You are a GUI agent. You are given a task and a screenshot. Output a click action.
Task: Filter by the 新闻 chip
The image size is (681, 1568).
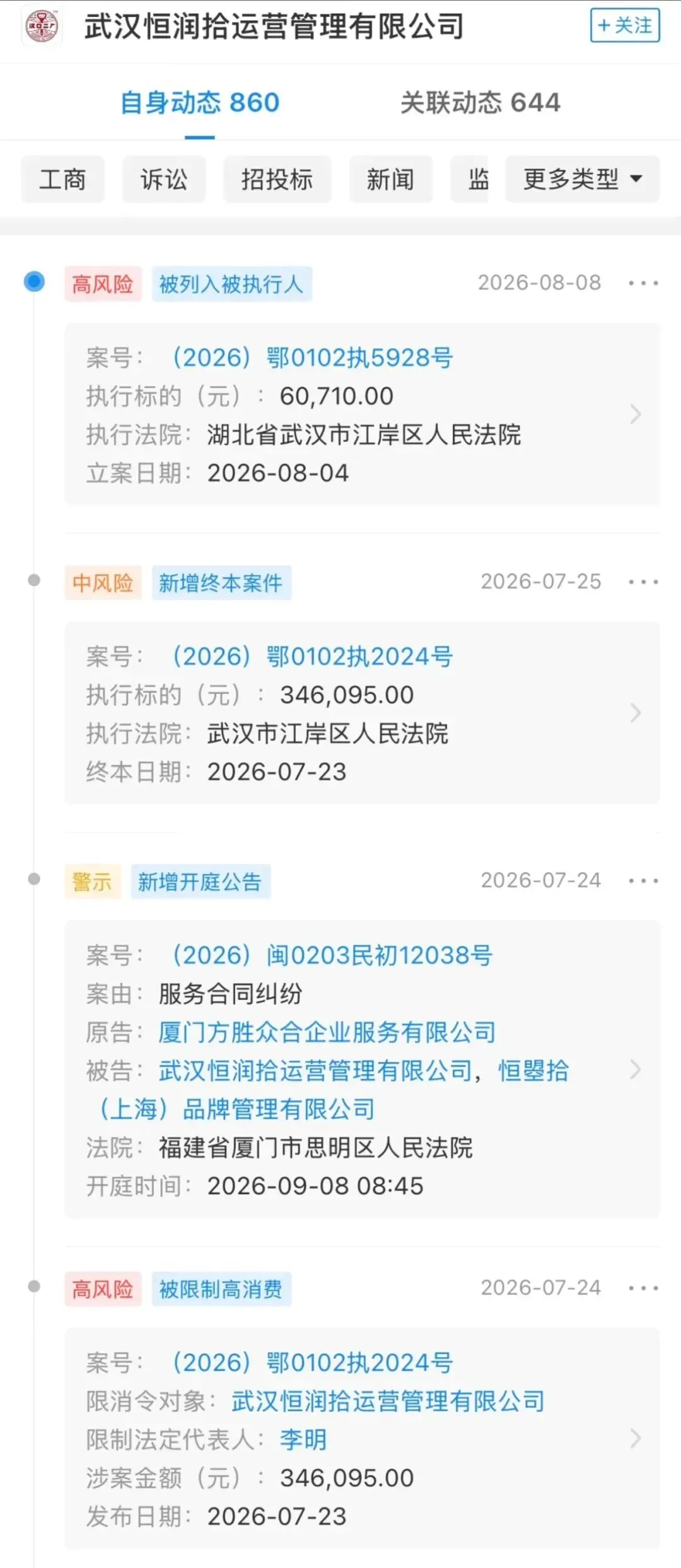[391, 180]
